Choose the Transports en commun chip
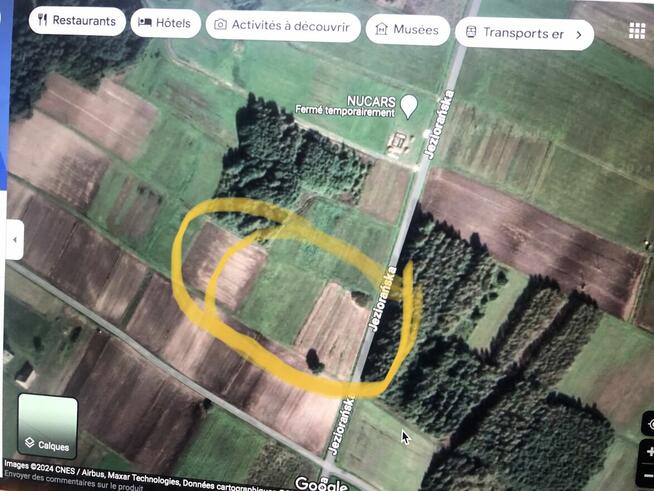The width and height of the screenshot is (654, 491). [x=523, y=33]
